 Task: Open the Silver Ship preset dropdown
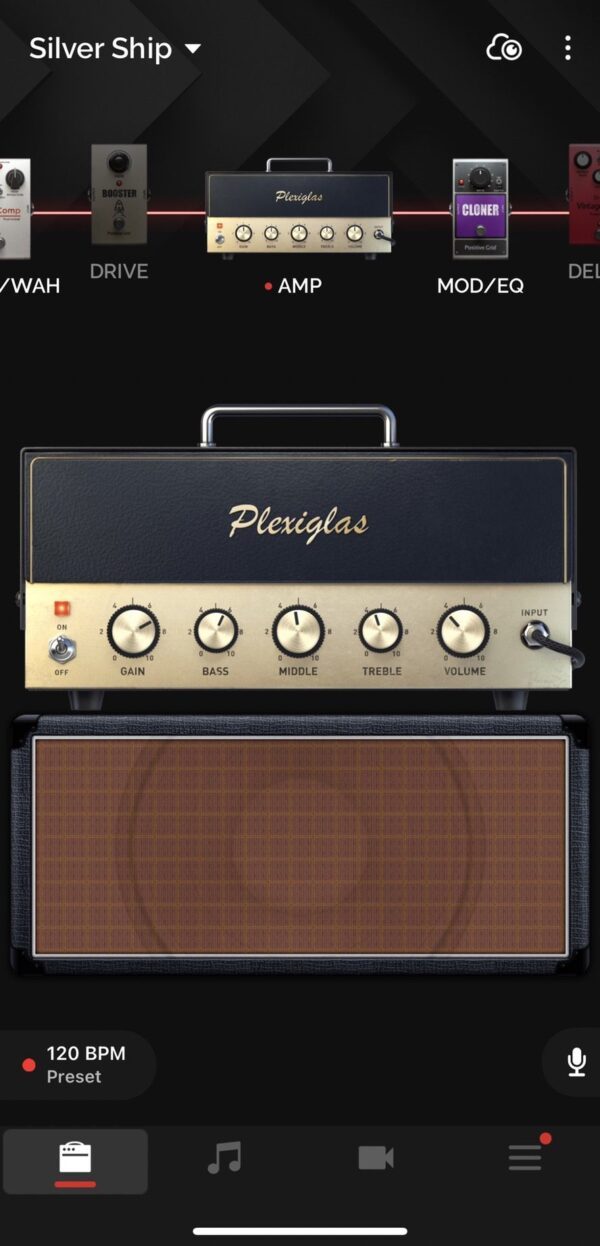pyautogui.click(x=114, y=49)
